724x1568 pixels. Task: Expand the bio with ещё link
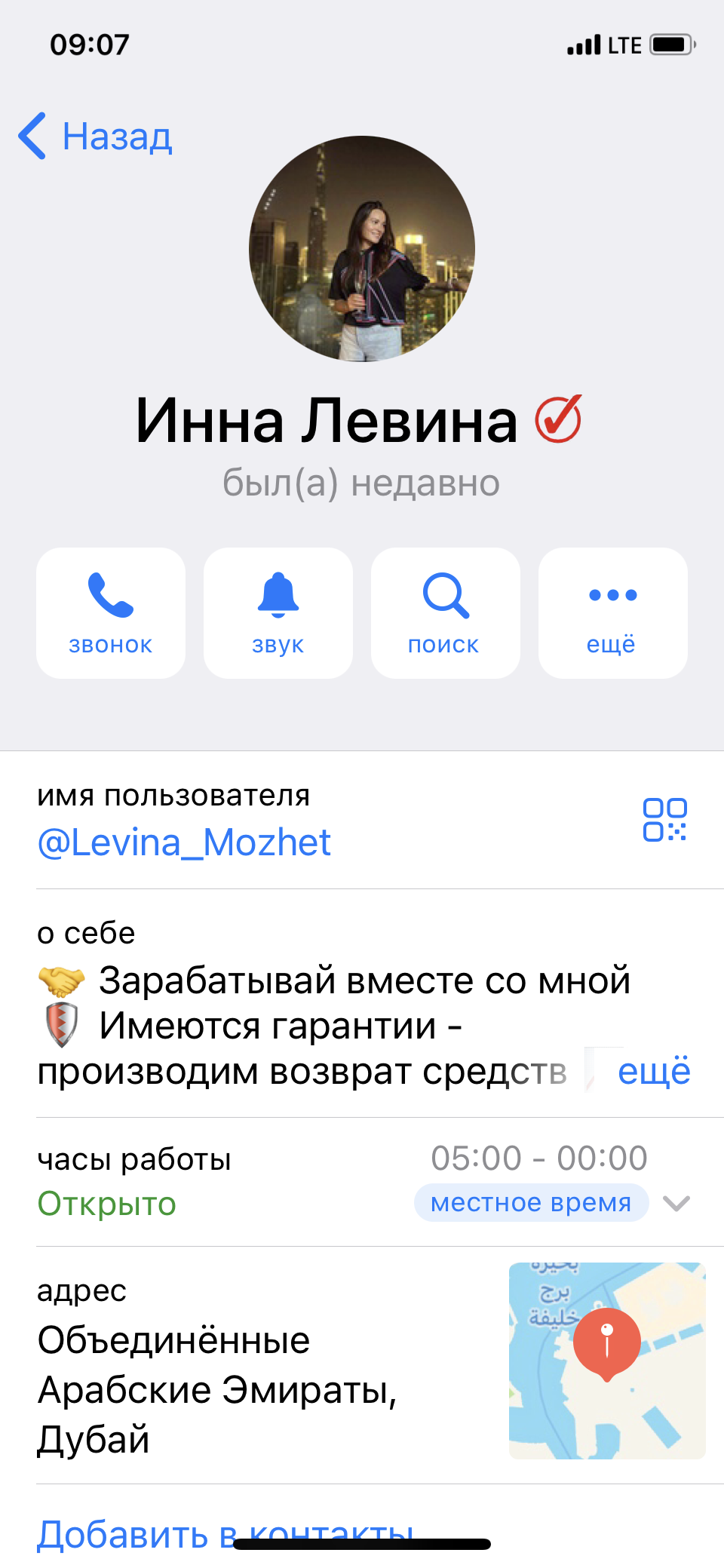coord(653,1072)
